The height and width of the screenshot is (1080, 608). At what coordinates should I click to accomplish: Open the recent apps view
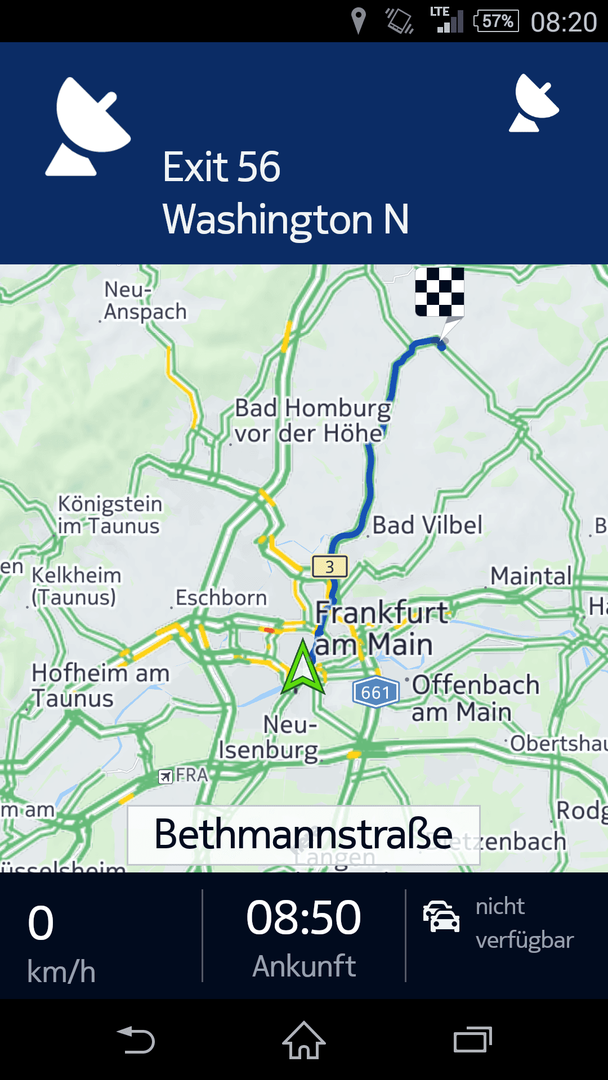[472, 1040]
